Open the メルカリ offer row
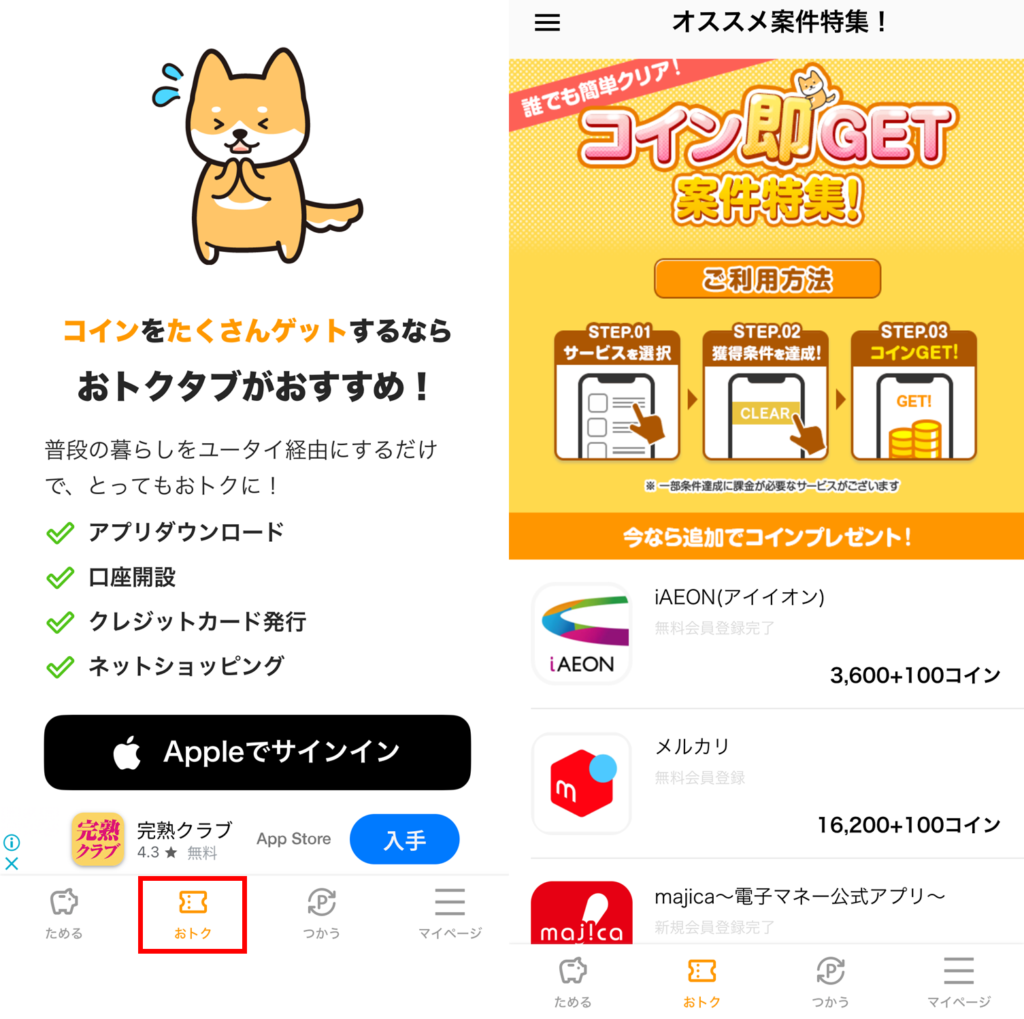This screenshot has height=1019, width=1024. [766, 785]
